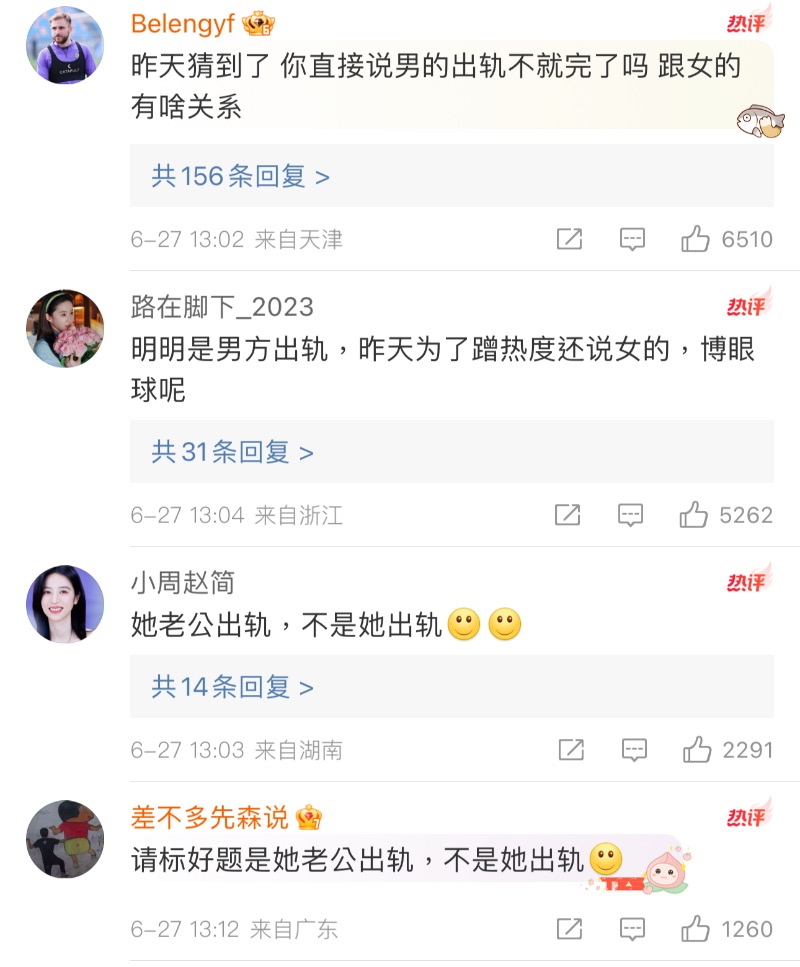Image resolution: width=800 pixels, height=967 pixels.
Task: Open 路在脚下_2023's profile avatar
Action: click(64, 329)
